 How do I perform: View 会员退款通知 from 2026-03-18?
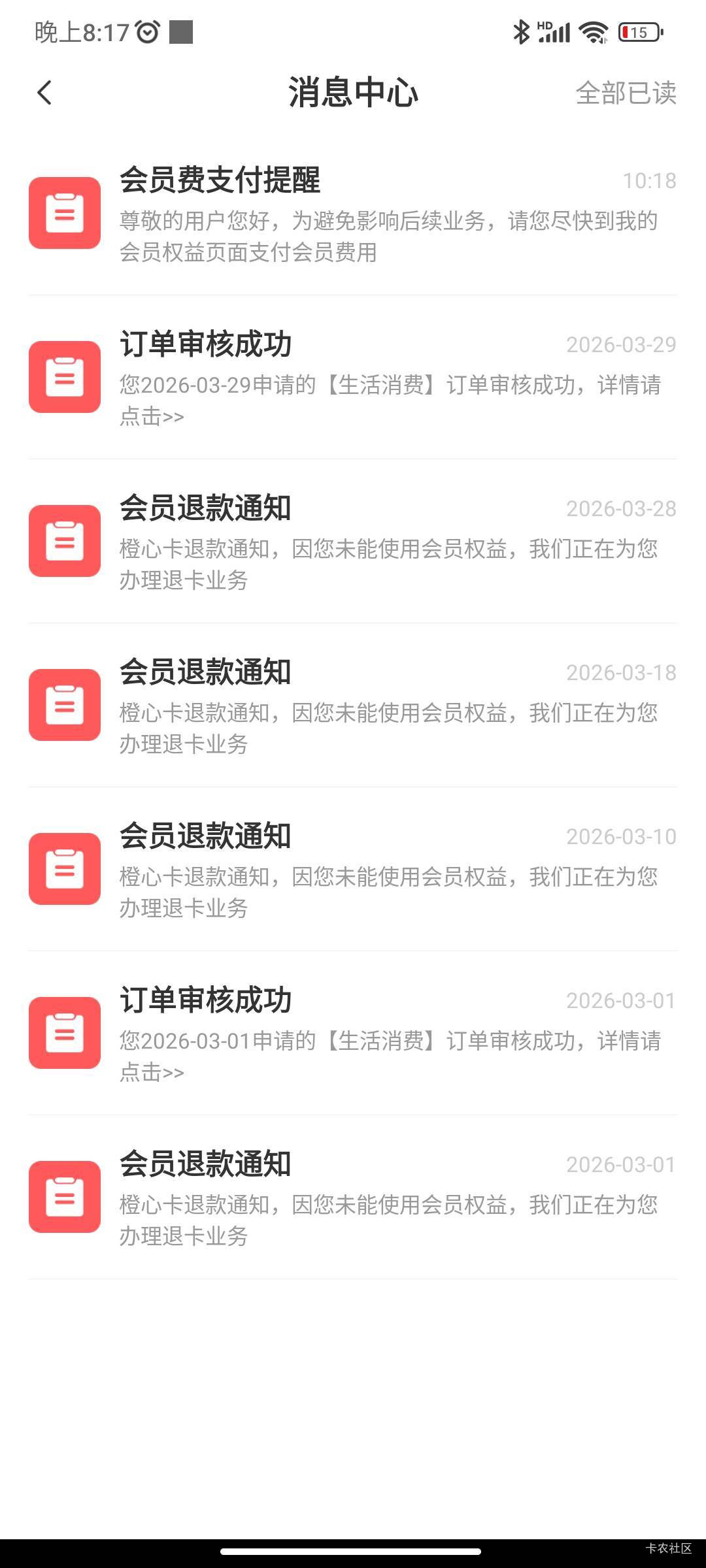(x=353, y=706)
